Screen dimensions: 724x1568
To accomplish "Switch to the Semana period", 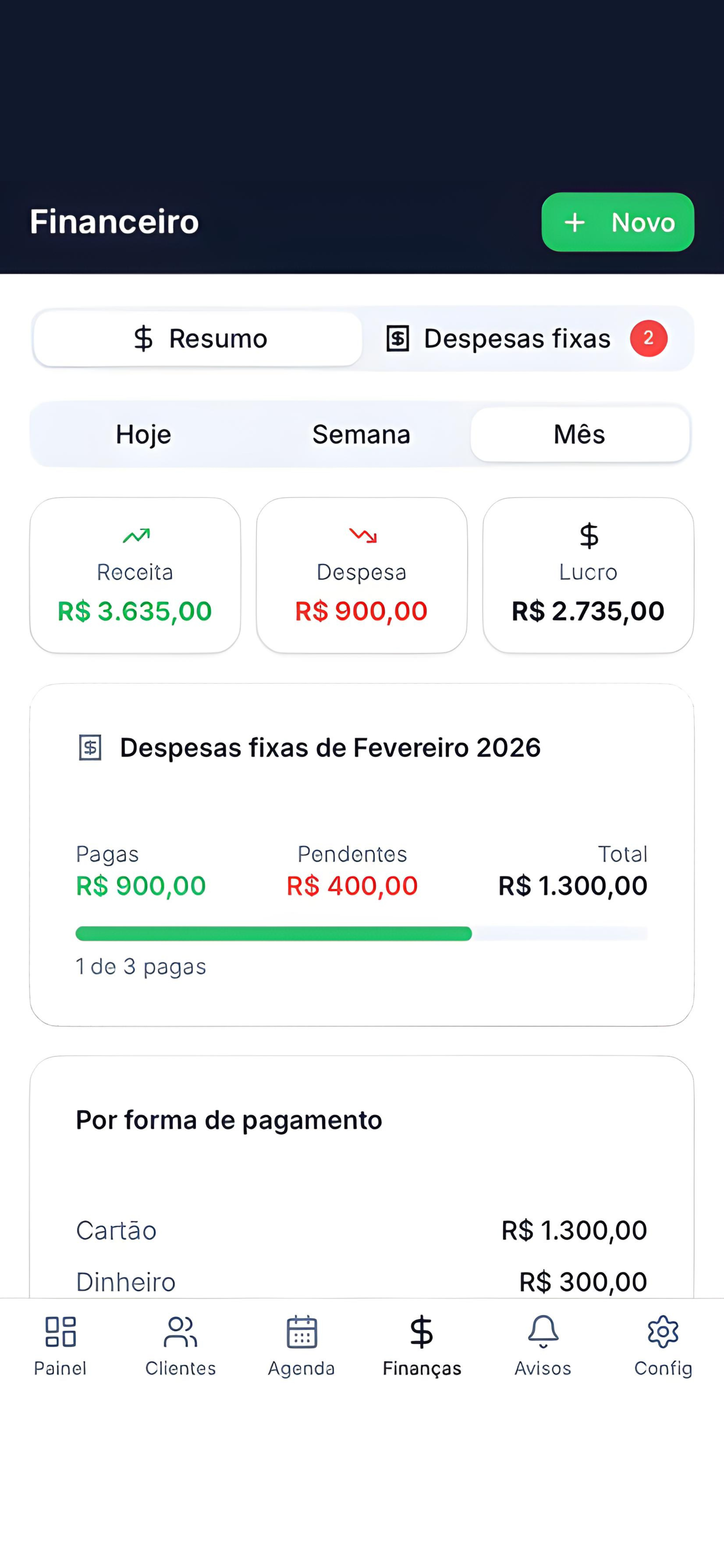I will pos(361,434).
